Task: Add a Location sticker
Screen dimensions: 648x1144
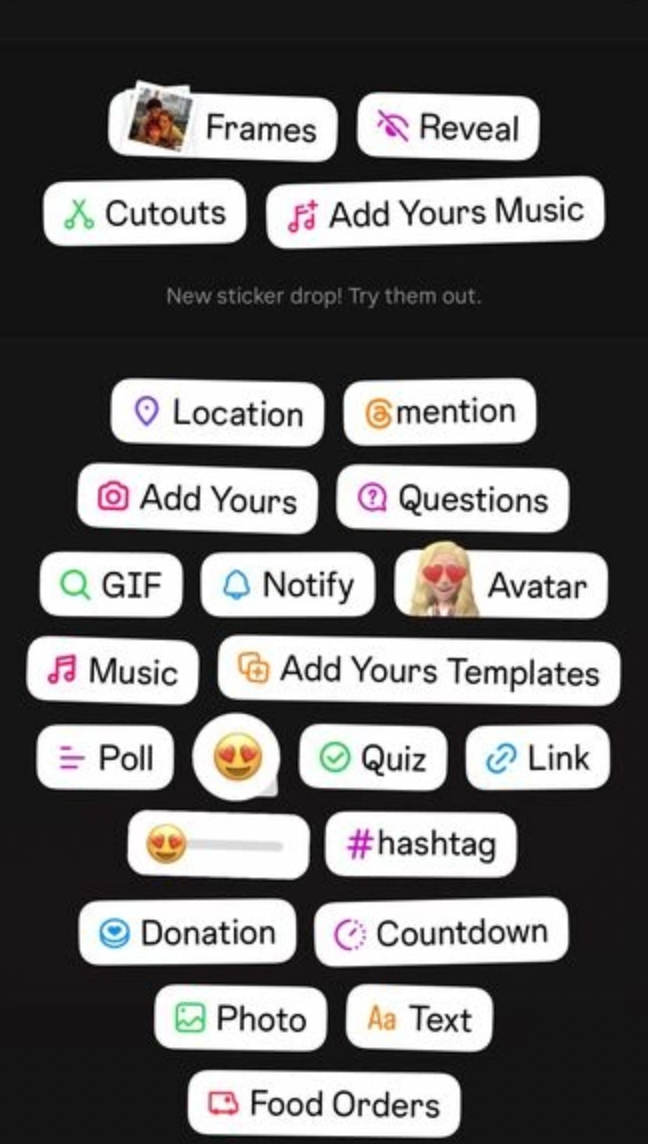Action: click(217, 413)
